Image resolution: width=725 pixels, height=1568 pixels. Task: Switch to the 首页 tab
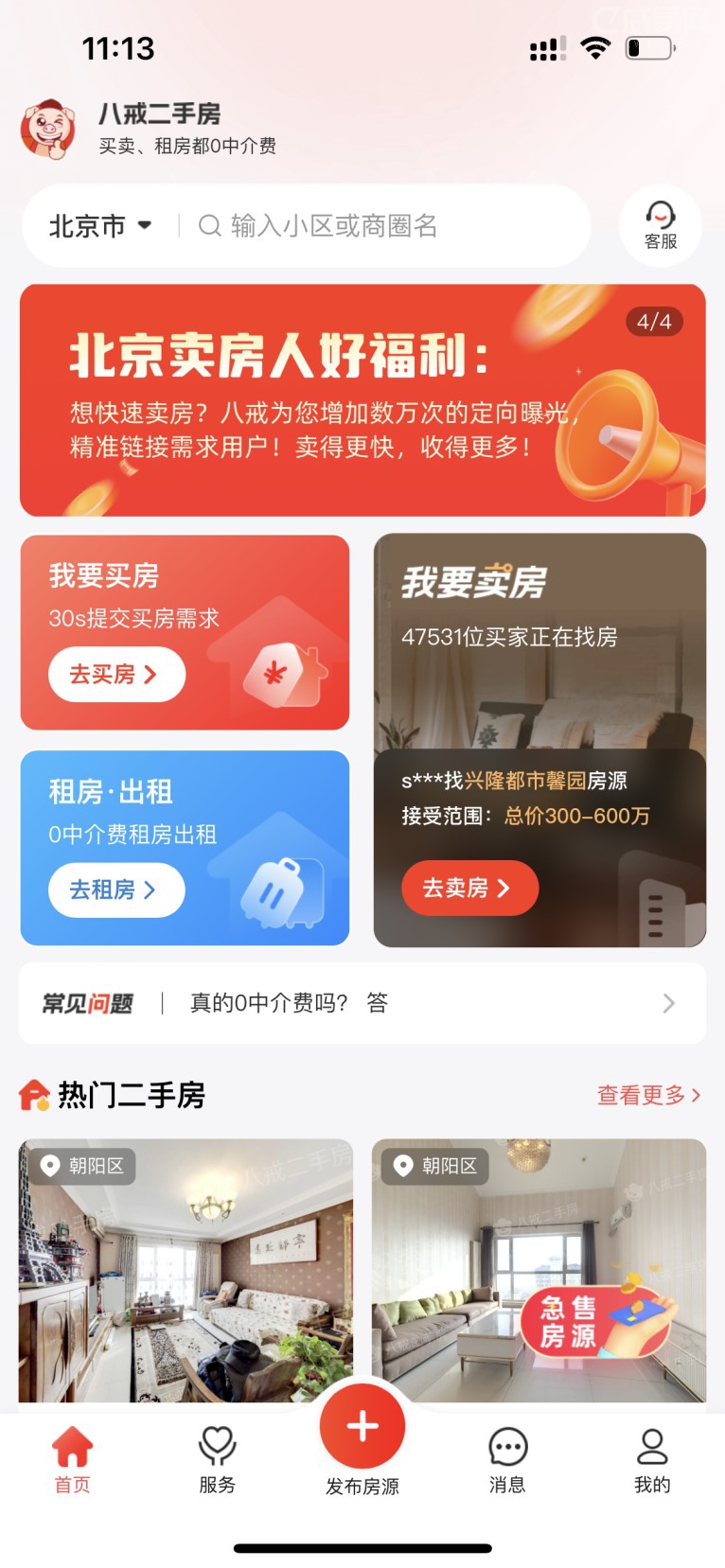click(x=72, y=1459)
